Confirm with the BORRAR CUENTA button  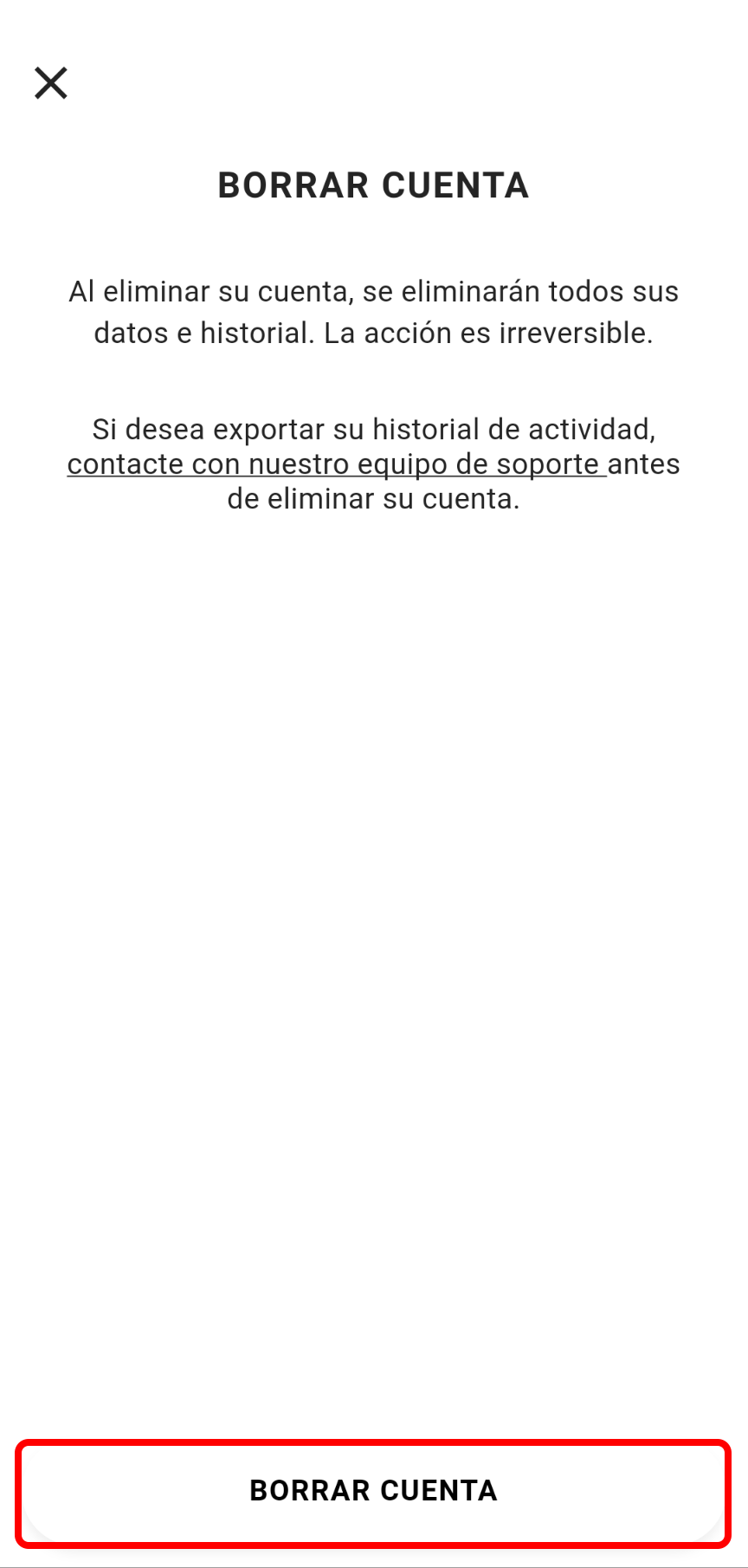373,1493
